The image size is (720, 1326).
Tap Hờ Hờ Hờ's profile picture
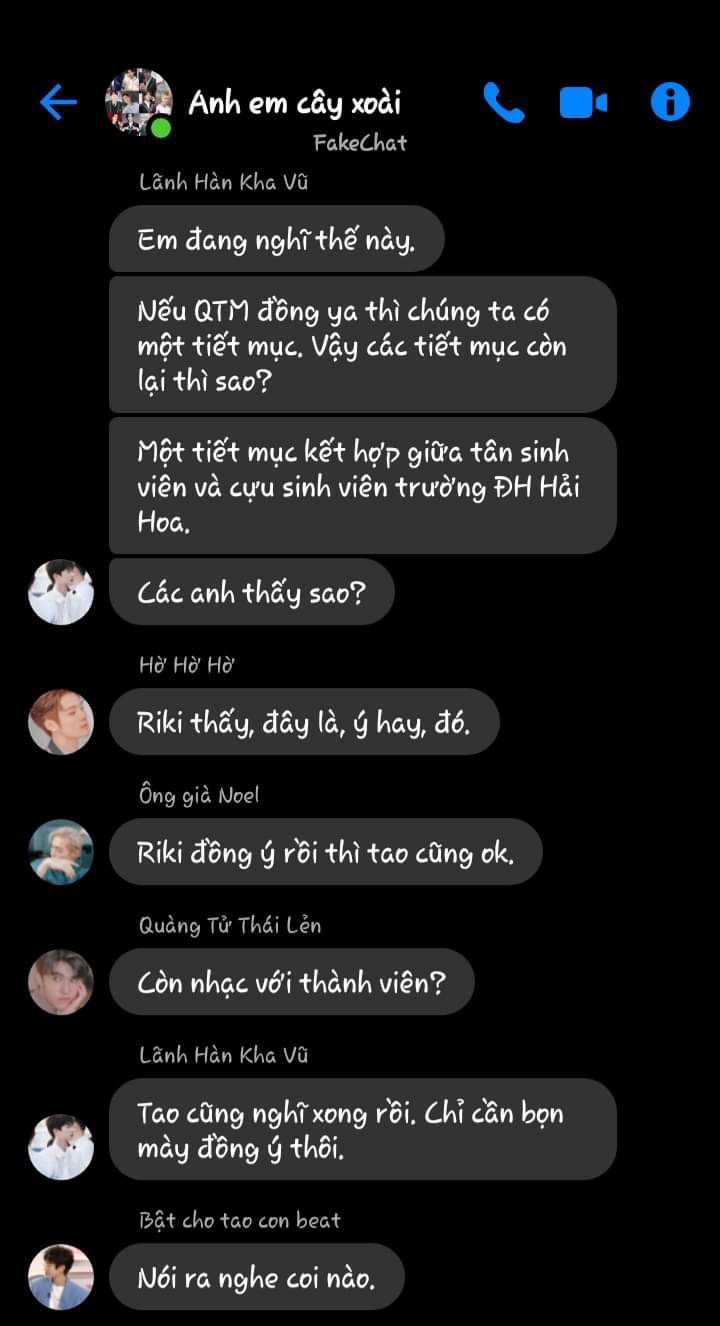pos(60,721)
